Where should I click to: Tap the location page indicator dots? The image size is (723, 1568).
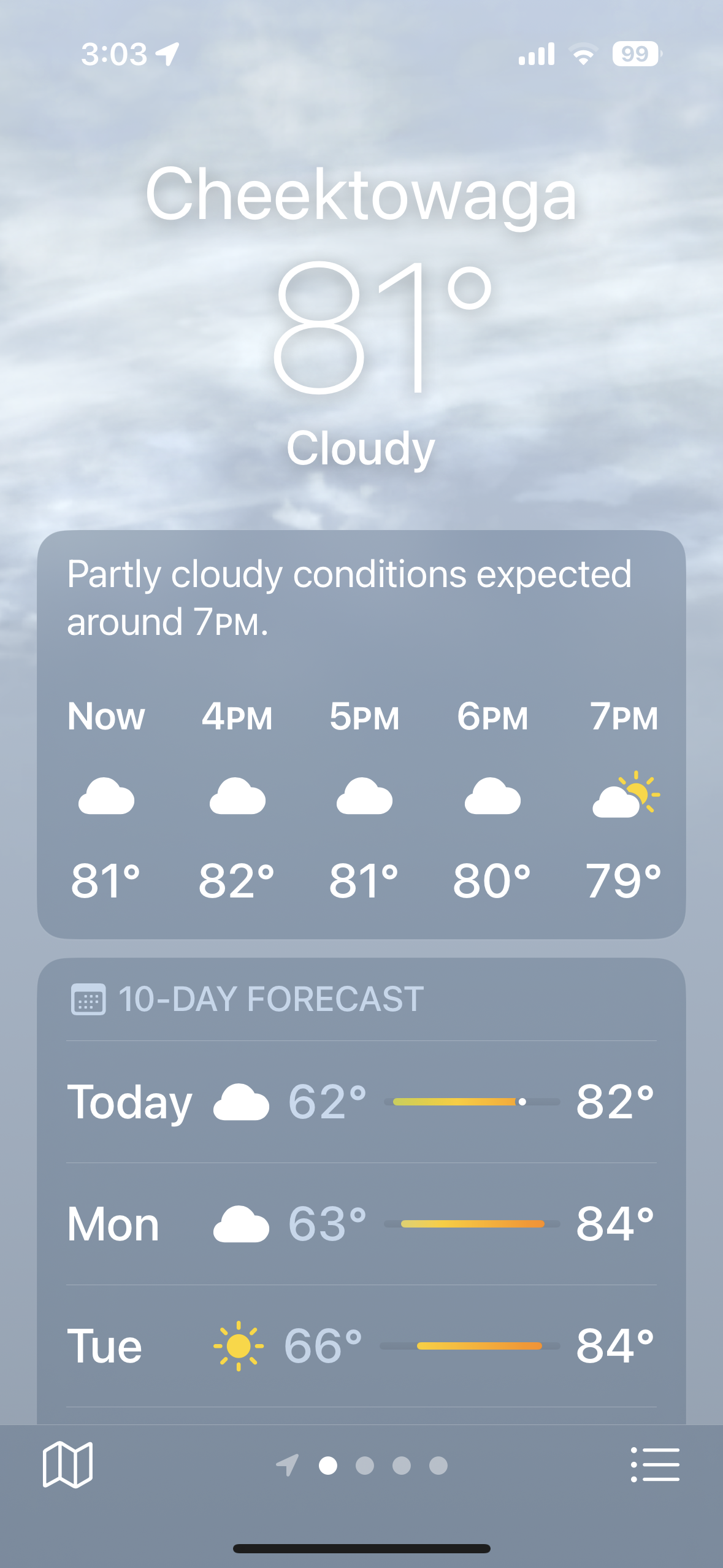pos(362,1466)
